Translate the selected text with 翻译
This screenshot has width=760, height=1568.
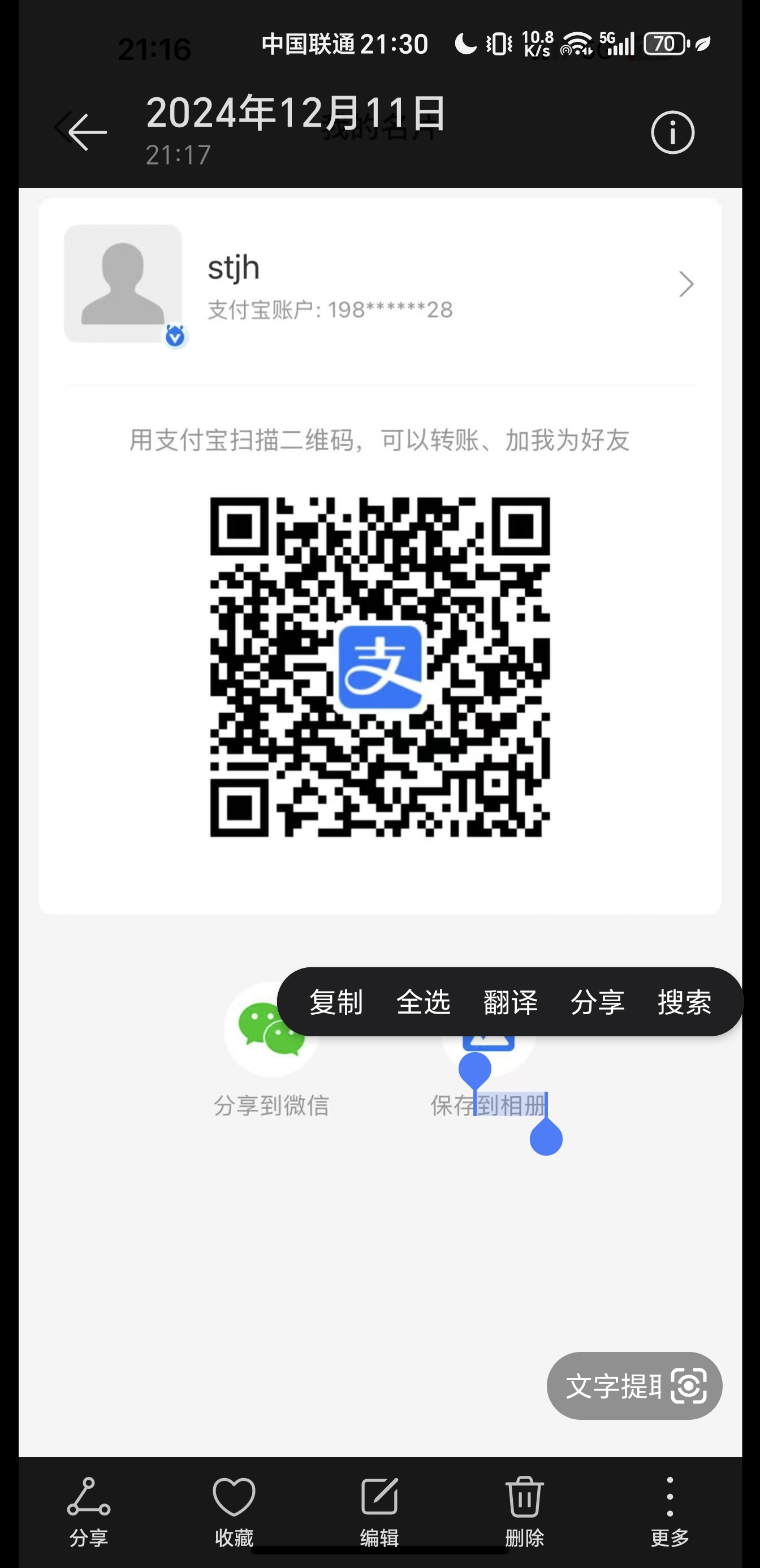point(511,1002)
